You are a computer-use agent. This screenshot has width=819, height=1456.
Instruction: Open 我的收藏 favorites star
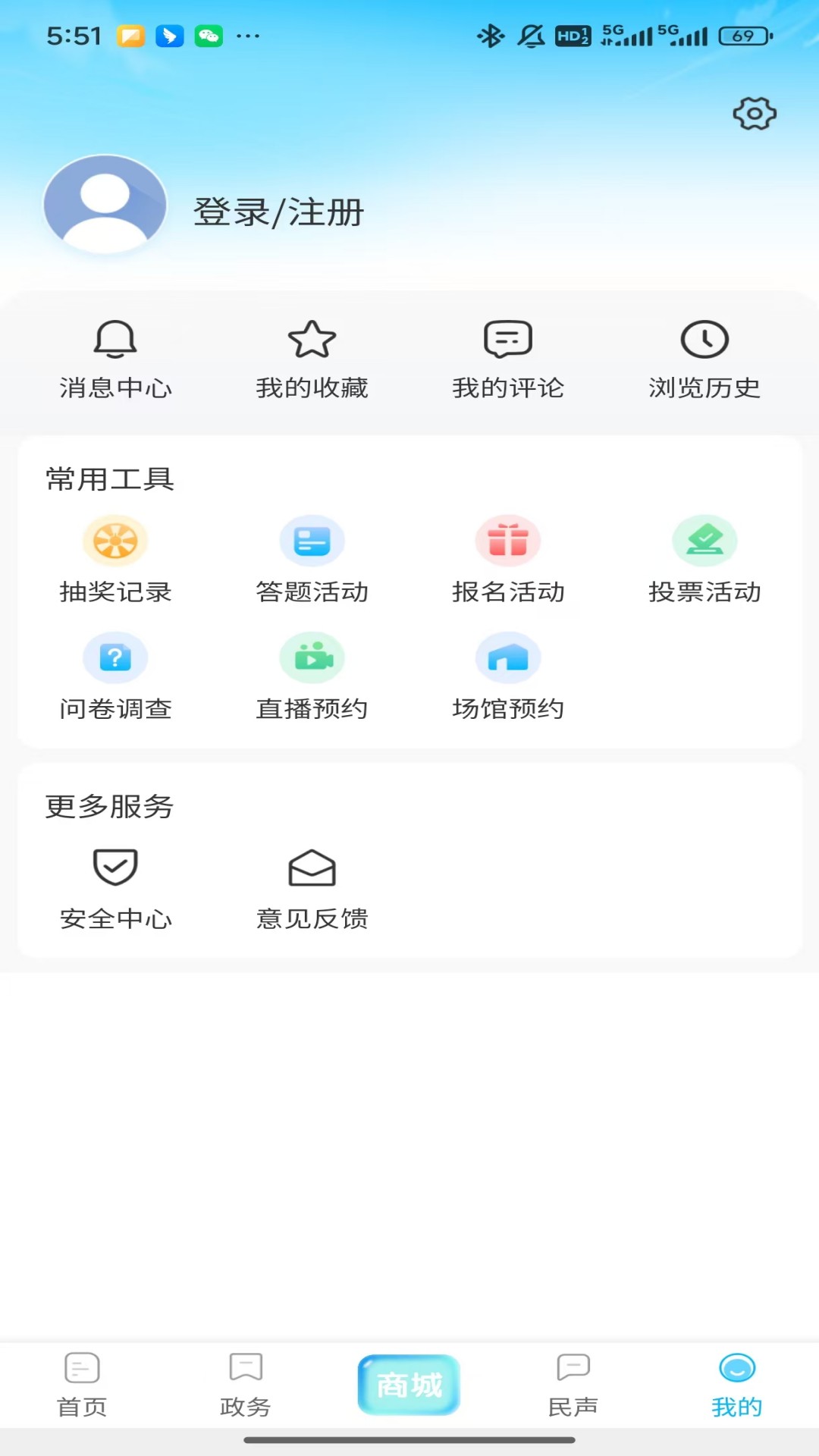(x=312, y=356)
